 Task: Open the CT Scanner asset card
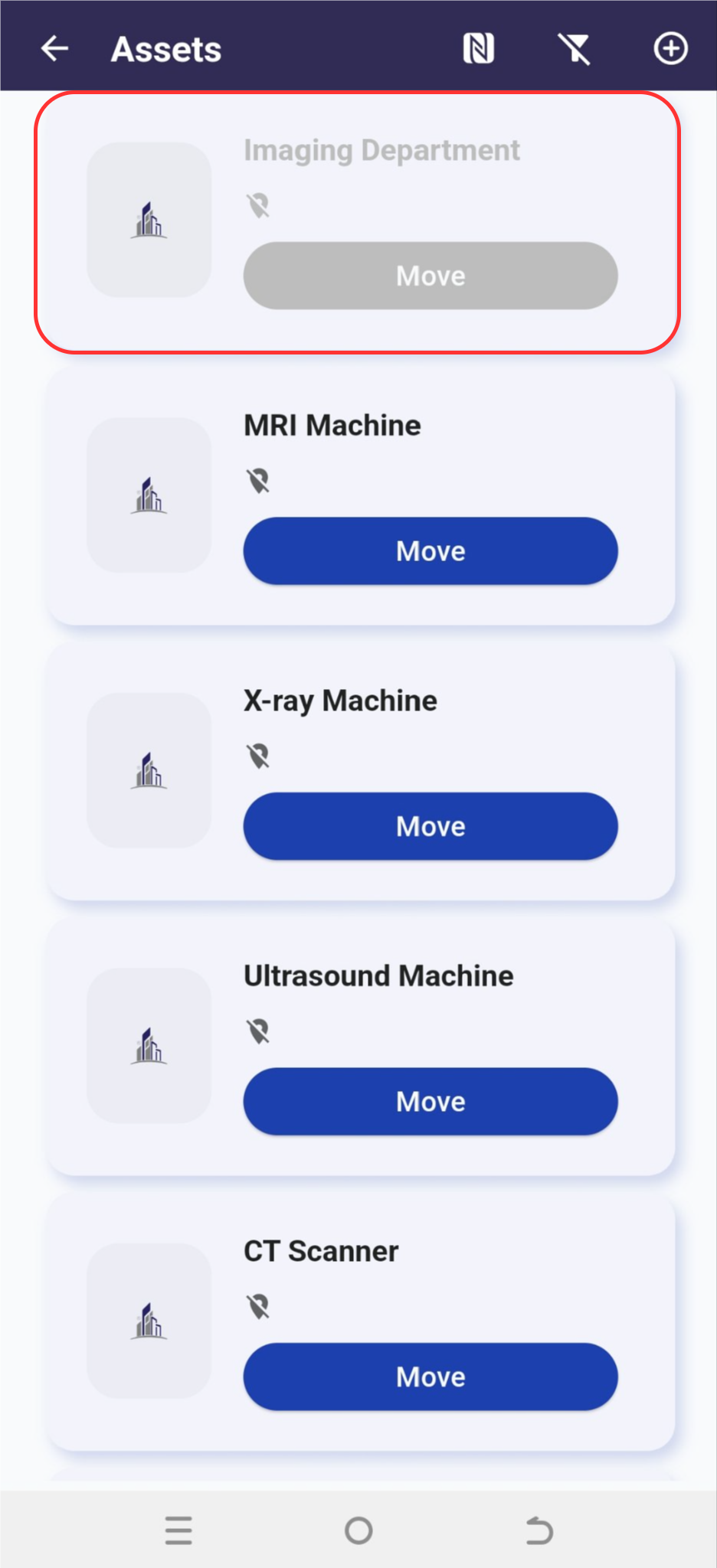pos(360,1321)
